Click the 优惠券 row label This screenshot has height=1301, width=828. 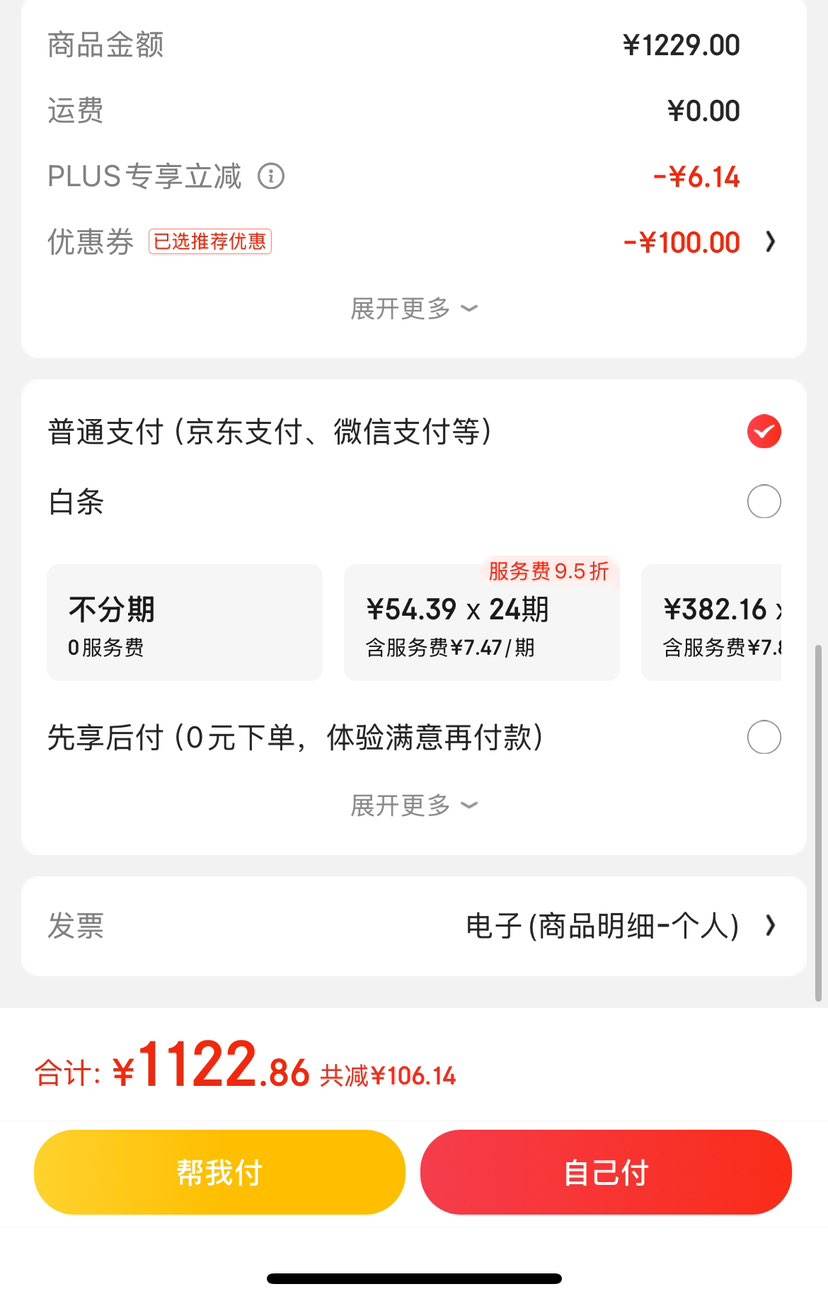coord(90,242)
